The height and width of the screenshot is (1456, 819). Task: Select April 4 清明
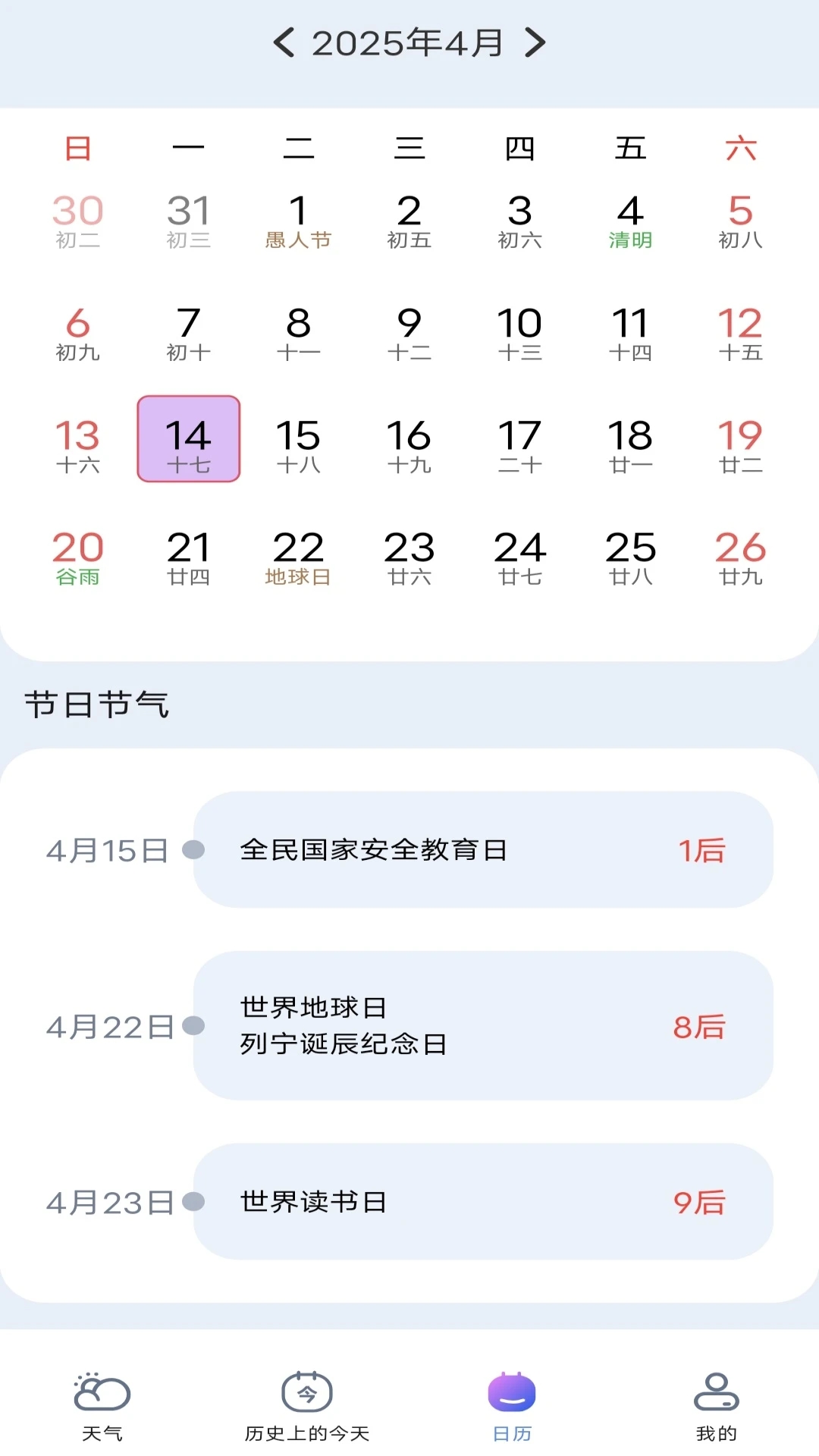630,221
